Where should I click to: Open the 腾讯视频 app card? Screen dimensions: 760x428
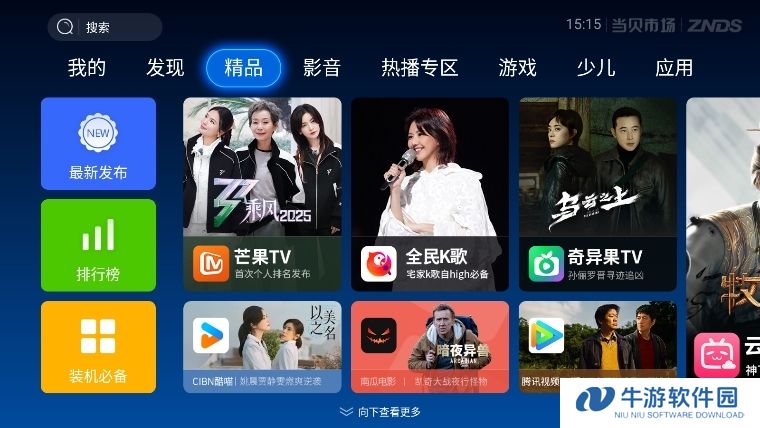click(540, 346)
